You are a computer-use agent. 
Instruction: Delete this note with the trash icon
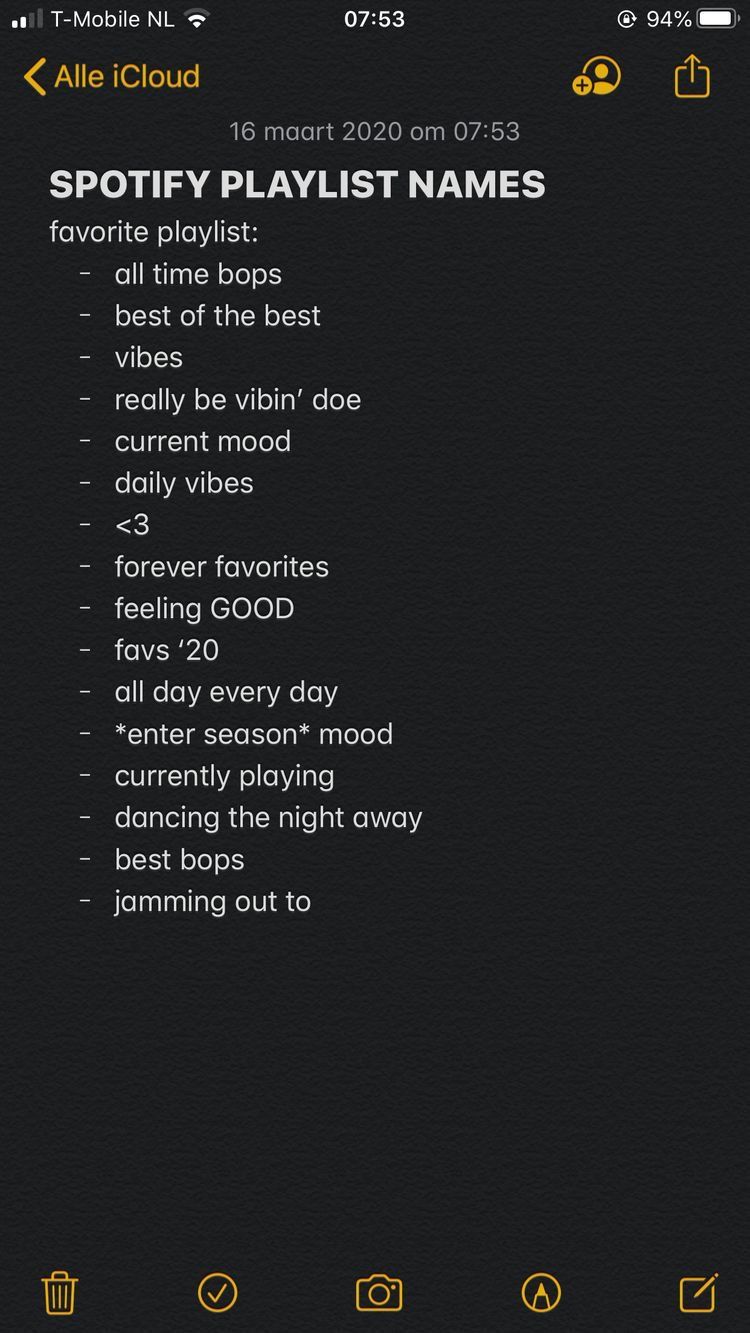tap(60, 1293)
